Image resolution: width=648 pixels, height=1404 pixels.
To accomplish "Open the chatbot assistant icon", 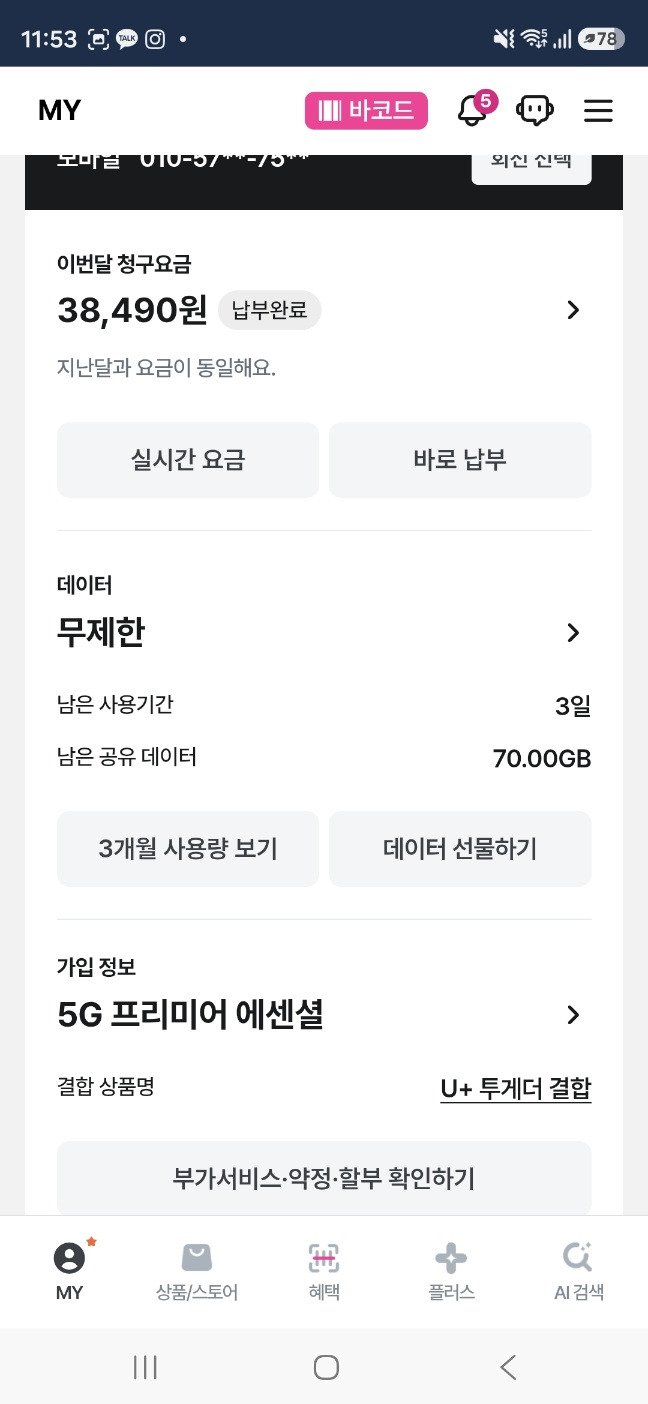I will 535,110.
